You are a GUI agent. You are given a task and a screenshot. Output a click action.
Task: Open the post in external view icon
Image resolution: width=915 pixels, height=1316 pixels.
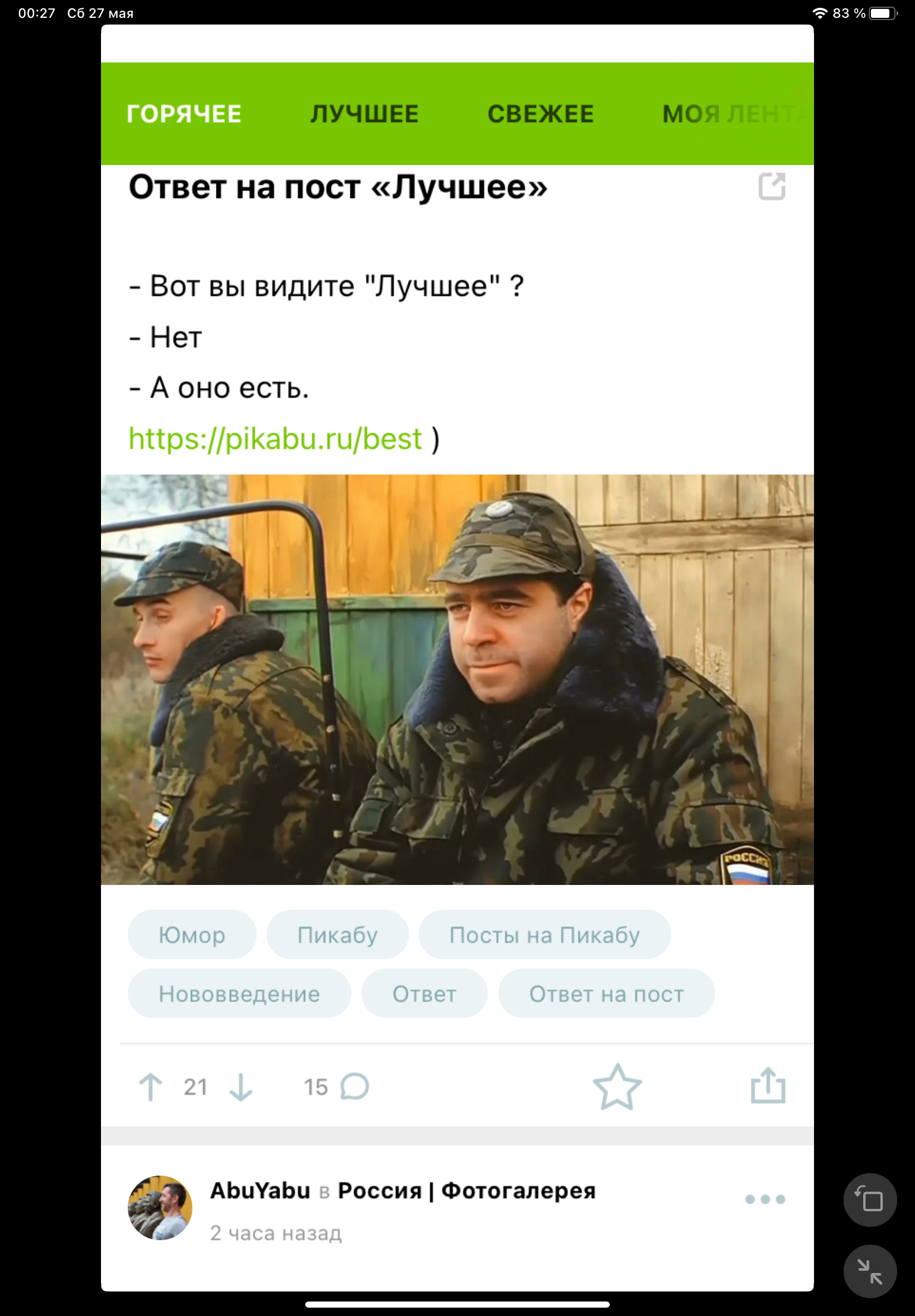[771, 187]
